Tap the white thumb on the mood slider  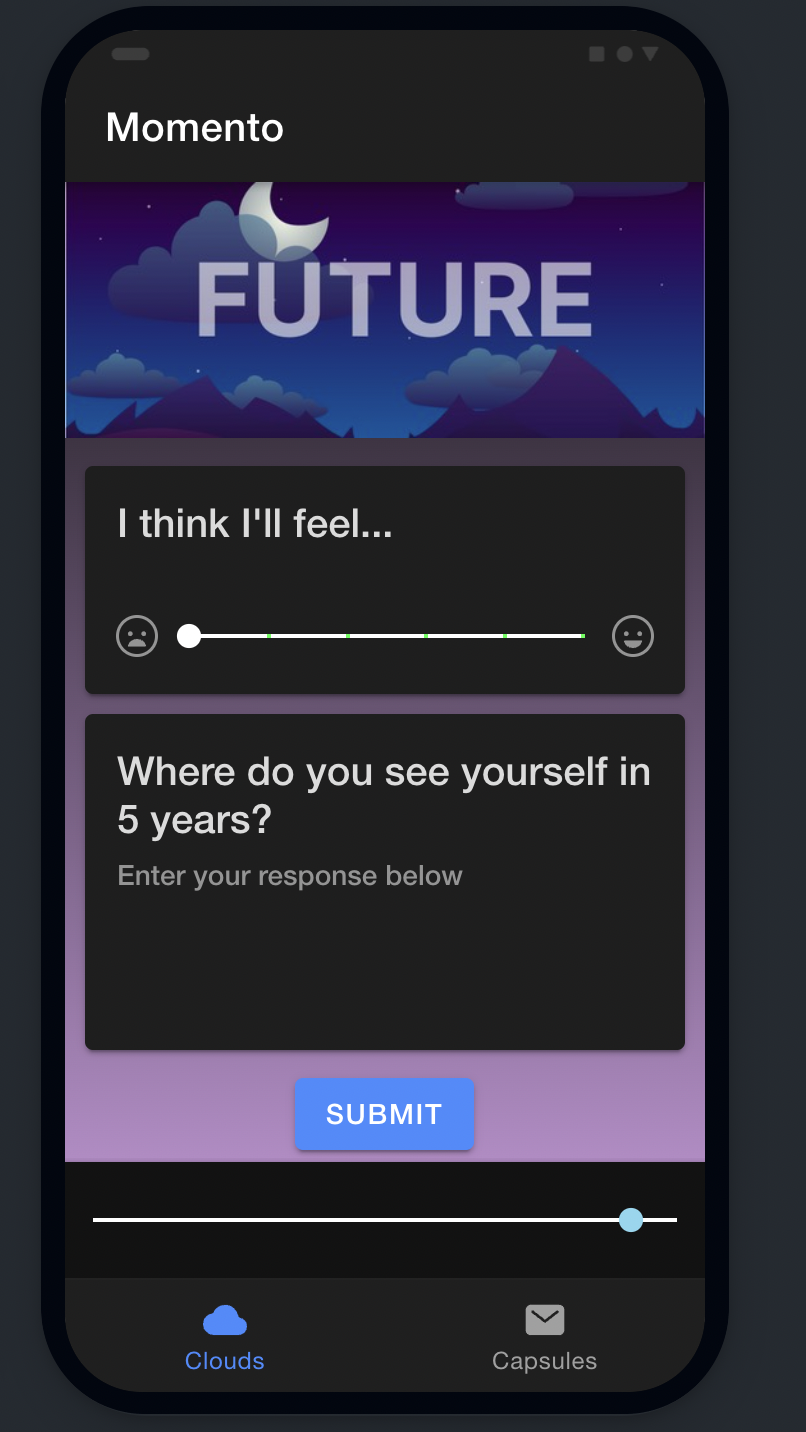point(189,636)
